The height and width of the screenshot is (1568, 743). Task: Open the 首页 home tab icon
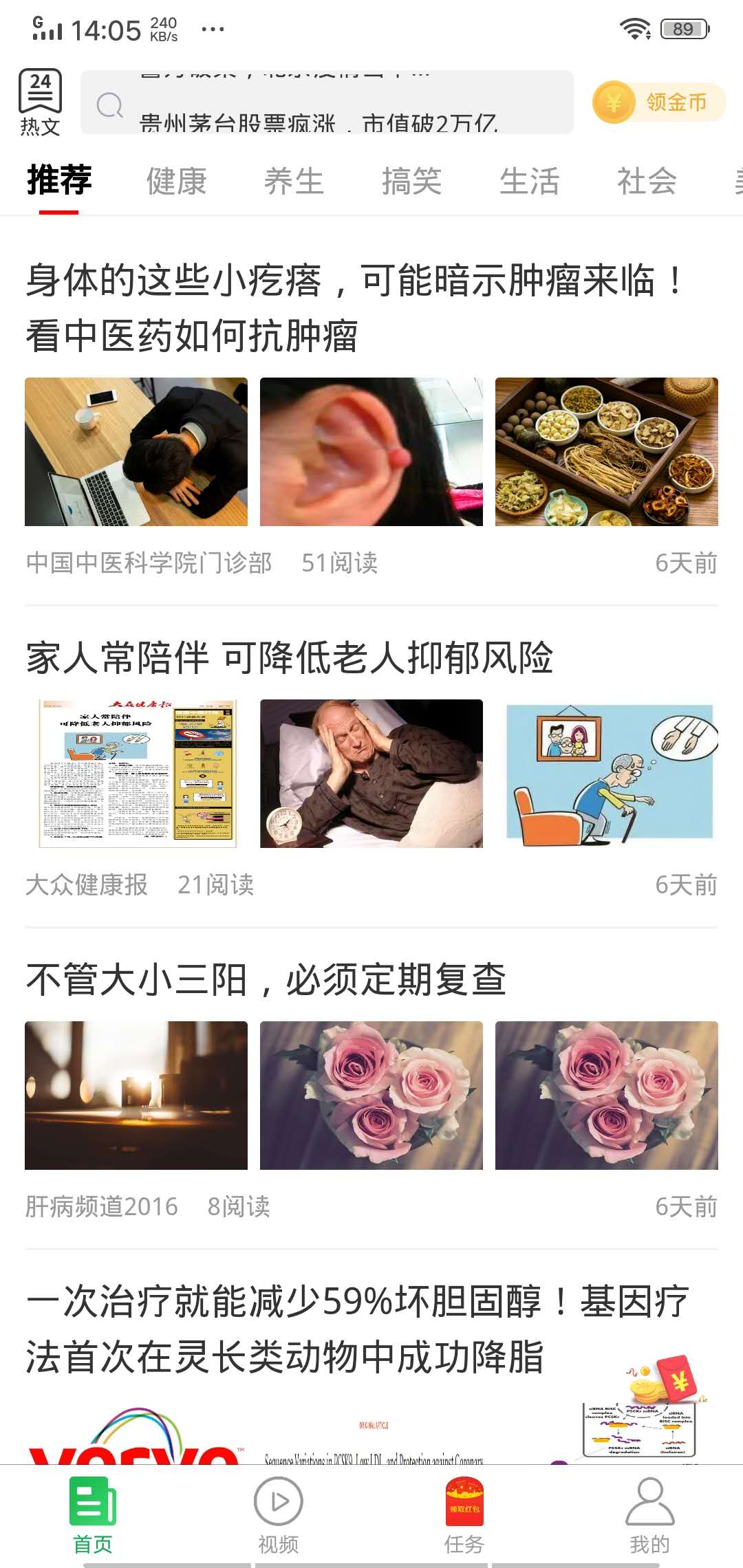point(91,1501)
